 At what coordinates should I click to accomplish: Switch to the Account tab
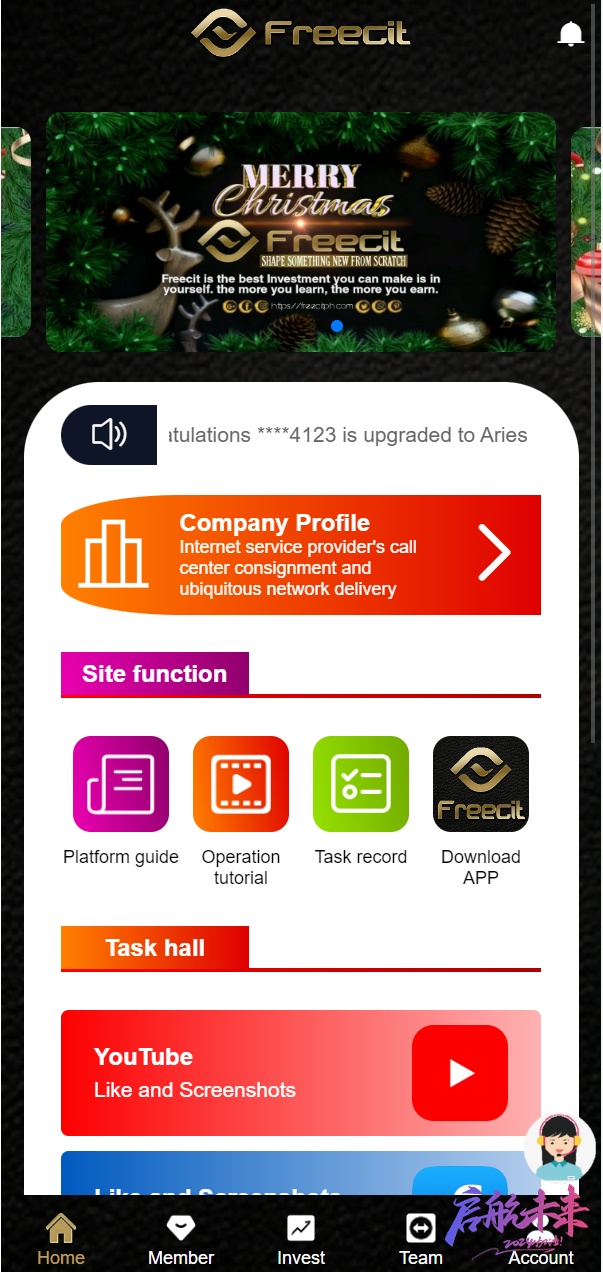pos(541,1240)
